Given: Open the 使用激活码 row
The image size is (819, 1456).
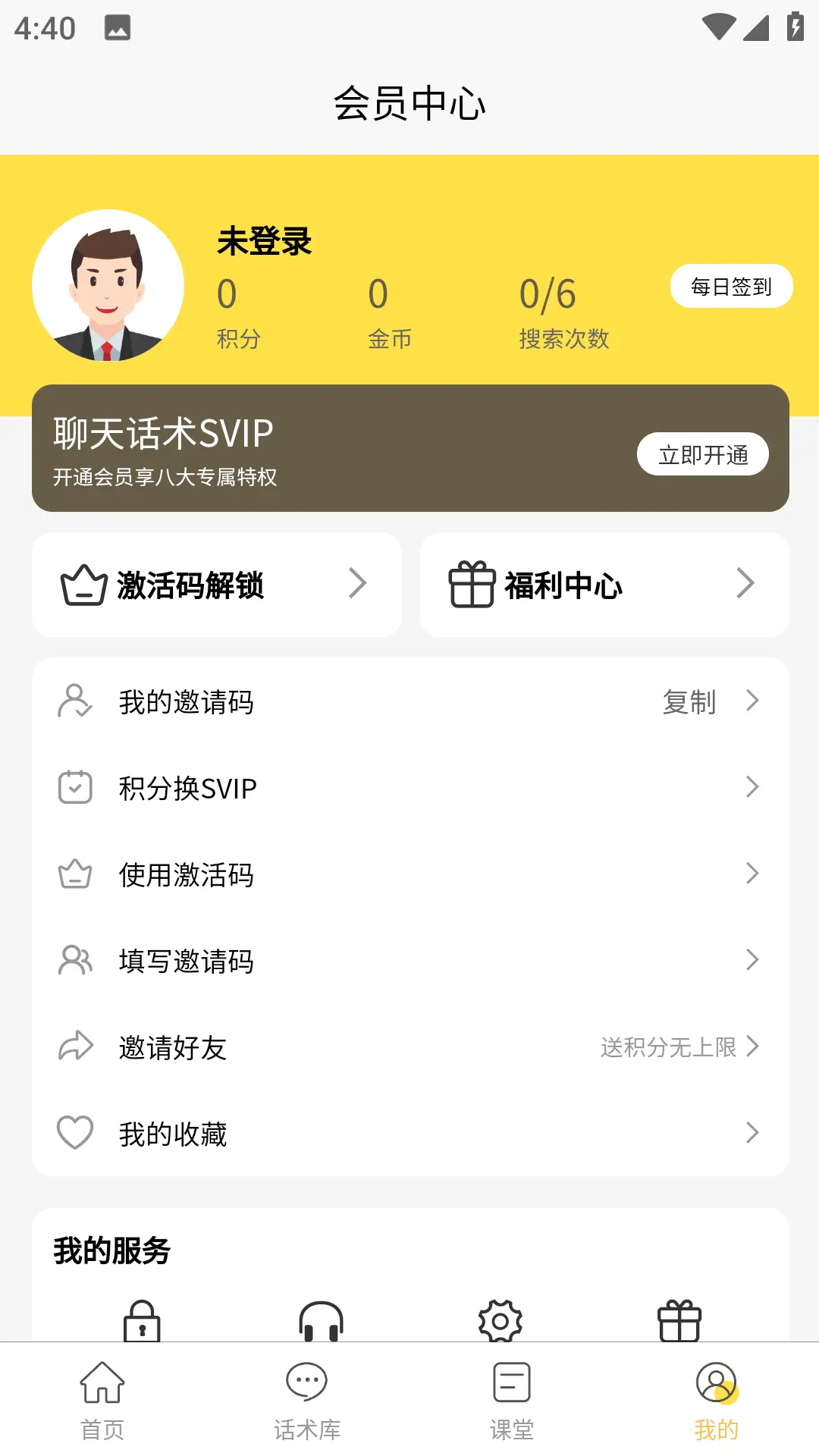Looking at the screenshot, I should (410, 874).
